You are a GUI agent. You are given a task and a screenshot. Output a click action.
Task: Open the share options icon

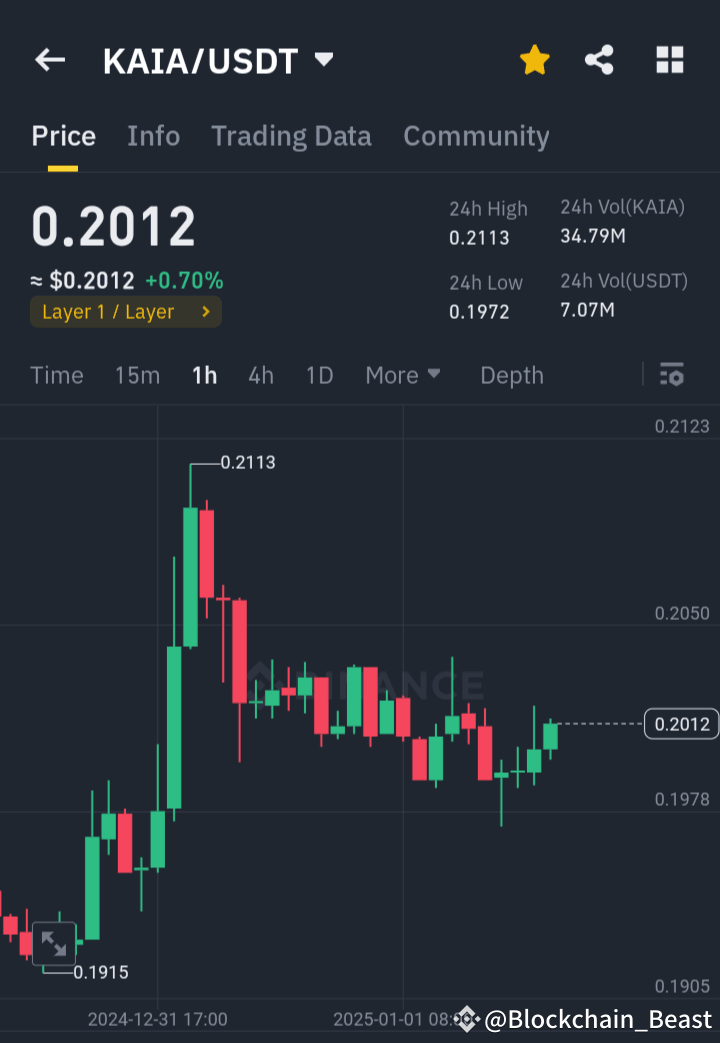(599, 60)
